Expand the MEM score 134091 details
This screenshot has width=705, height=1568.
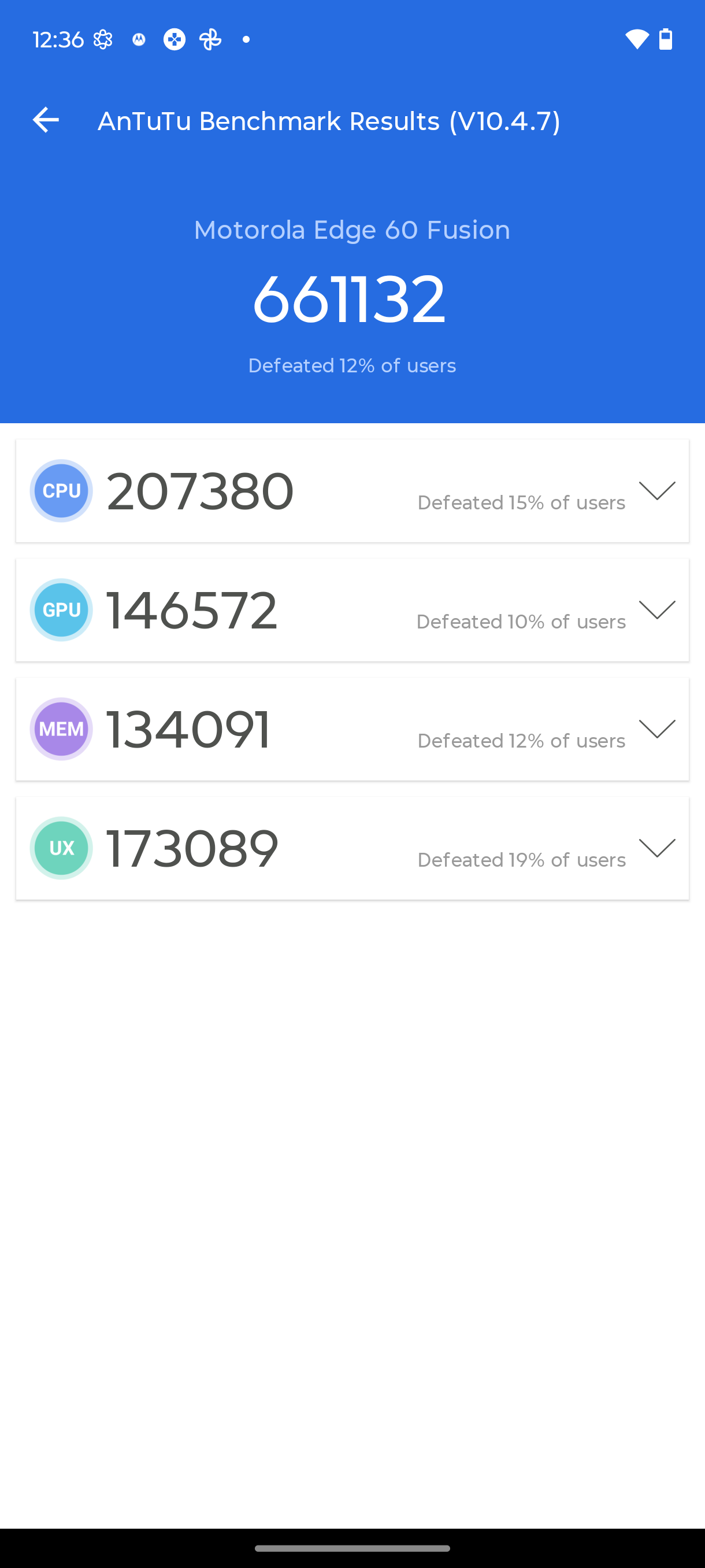point(657,728)
